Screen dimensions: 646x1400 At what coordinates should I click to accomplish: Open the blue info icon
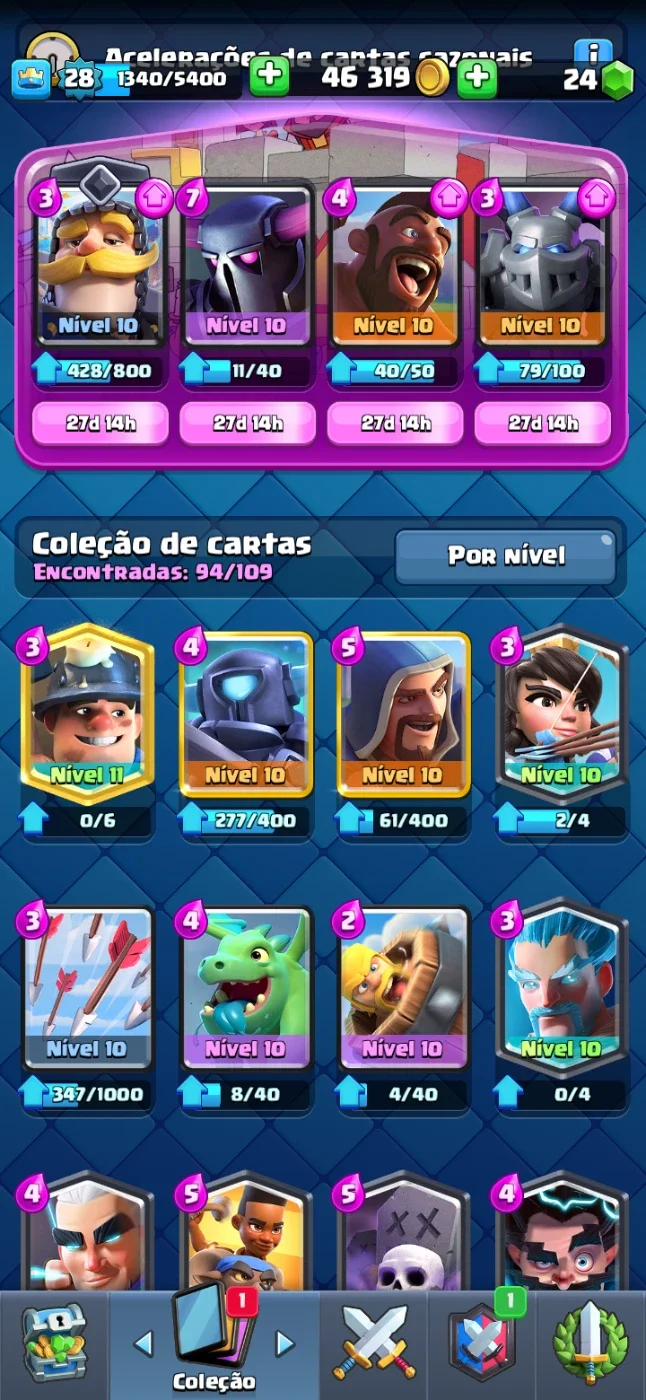coord(593,51)
